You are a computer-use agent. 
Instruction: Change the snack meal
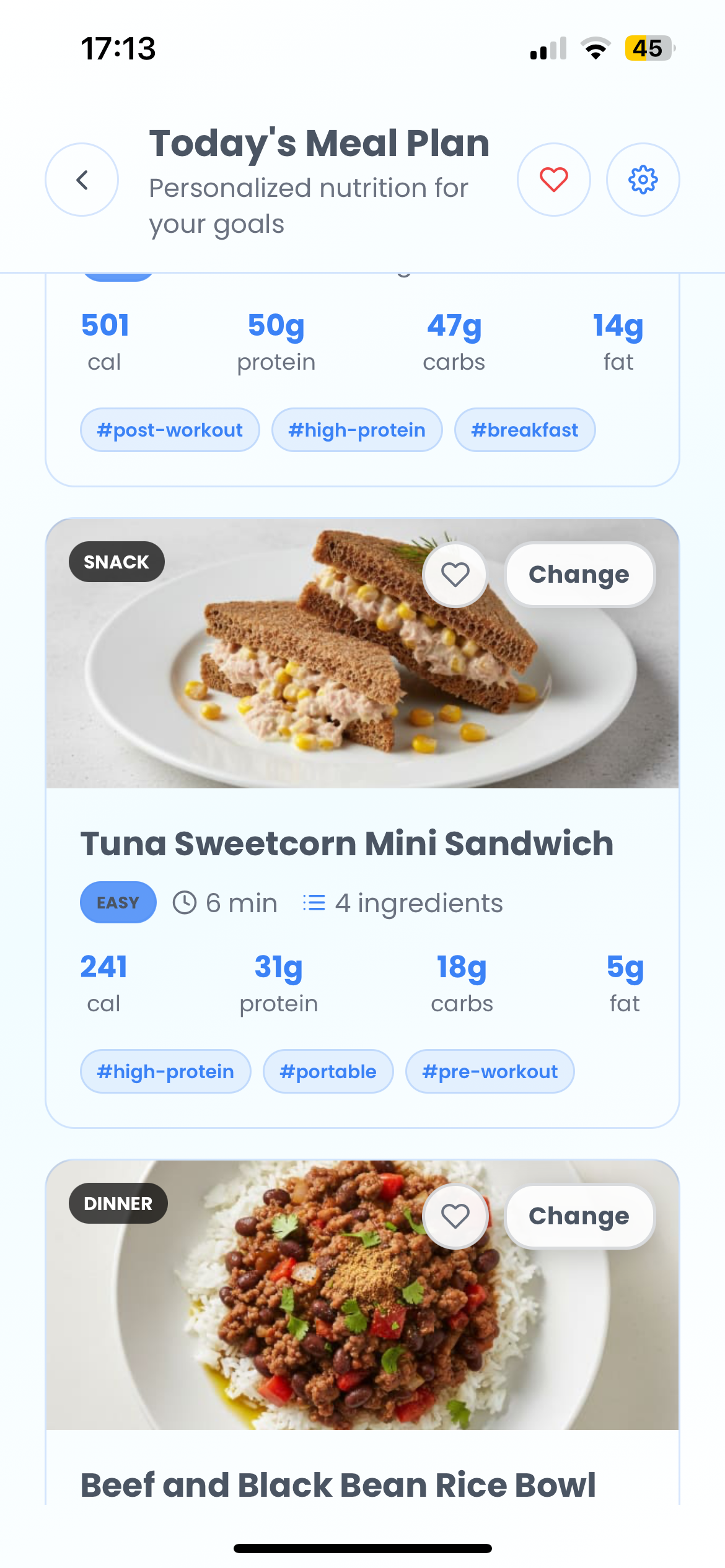click(579, 575)
